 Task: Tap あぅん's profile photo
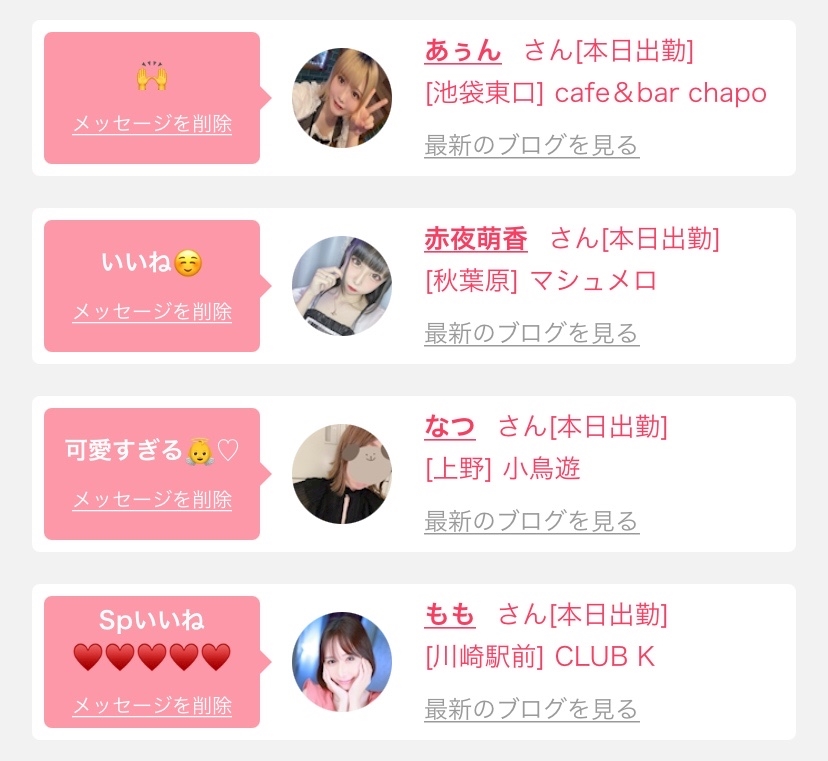(342, 98)
